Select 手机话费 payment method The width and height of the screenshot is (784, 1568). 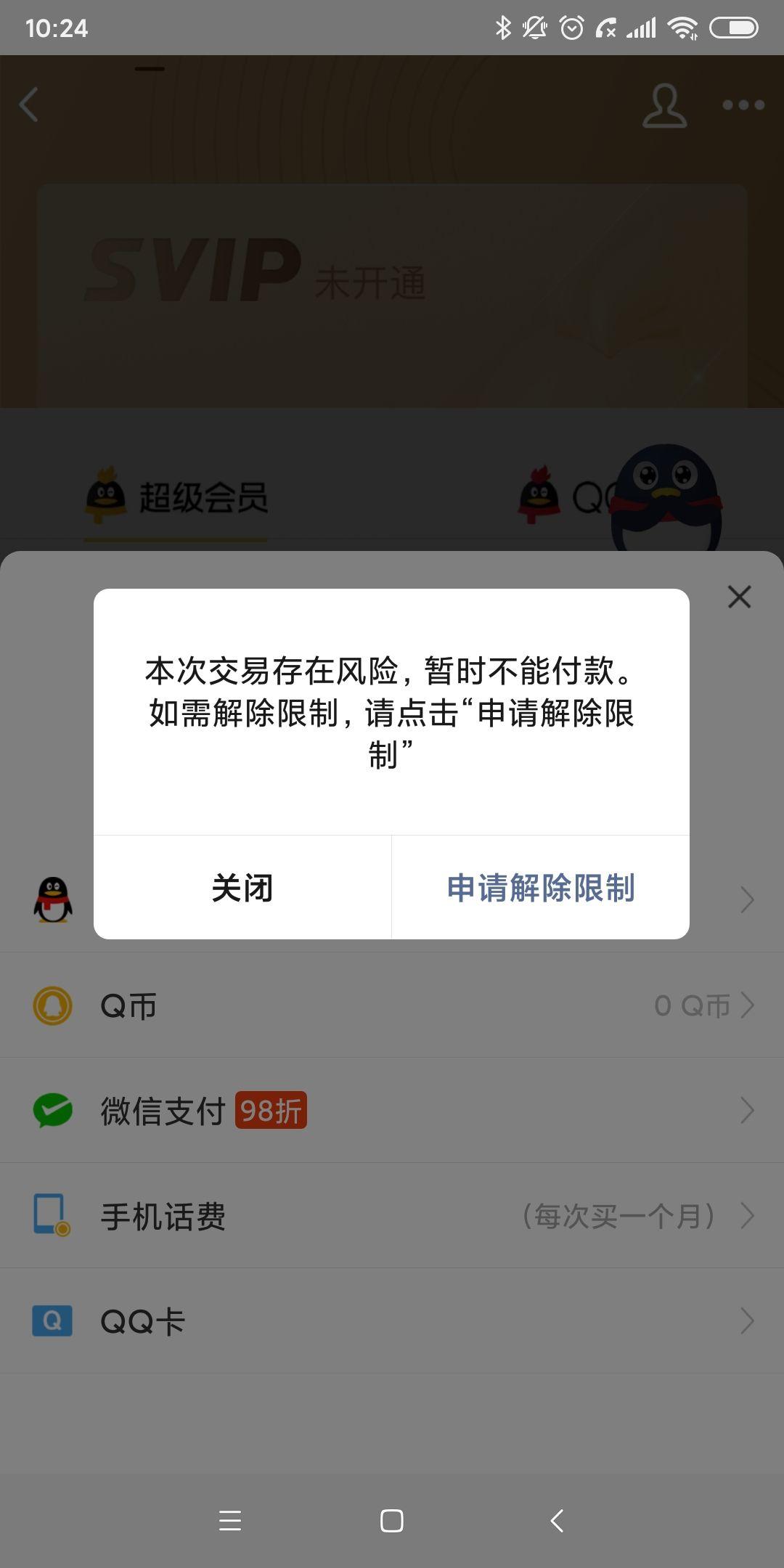(392, 1216)
